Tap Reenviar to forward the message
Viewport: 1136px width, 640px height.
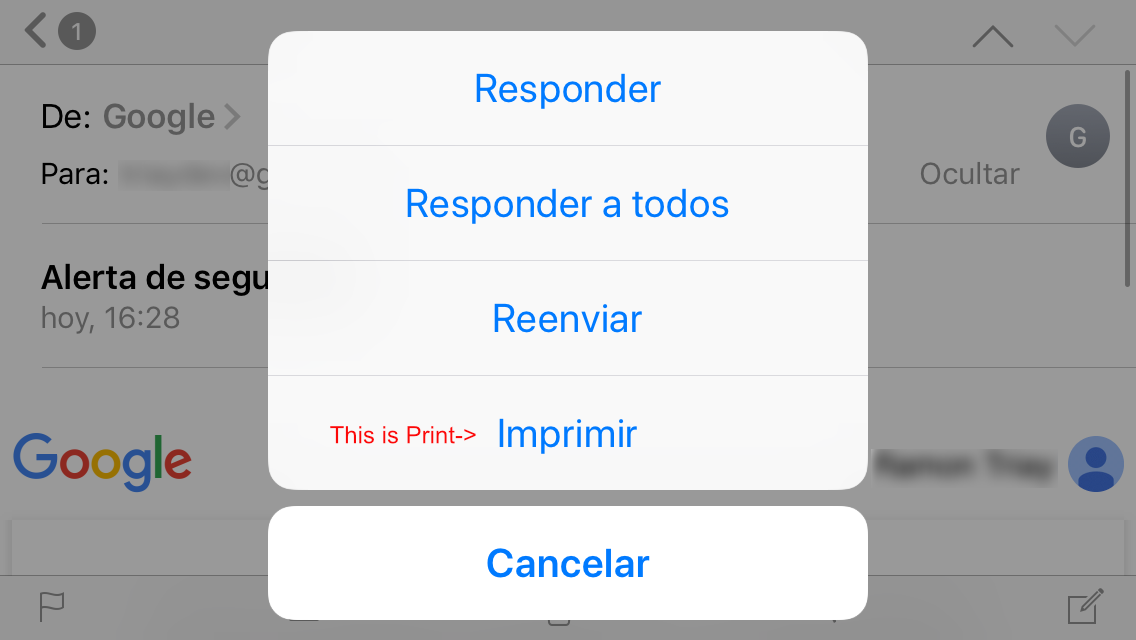pyautogui.click(x=567, y=319)
